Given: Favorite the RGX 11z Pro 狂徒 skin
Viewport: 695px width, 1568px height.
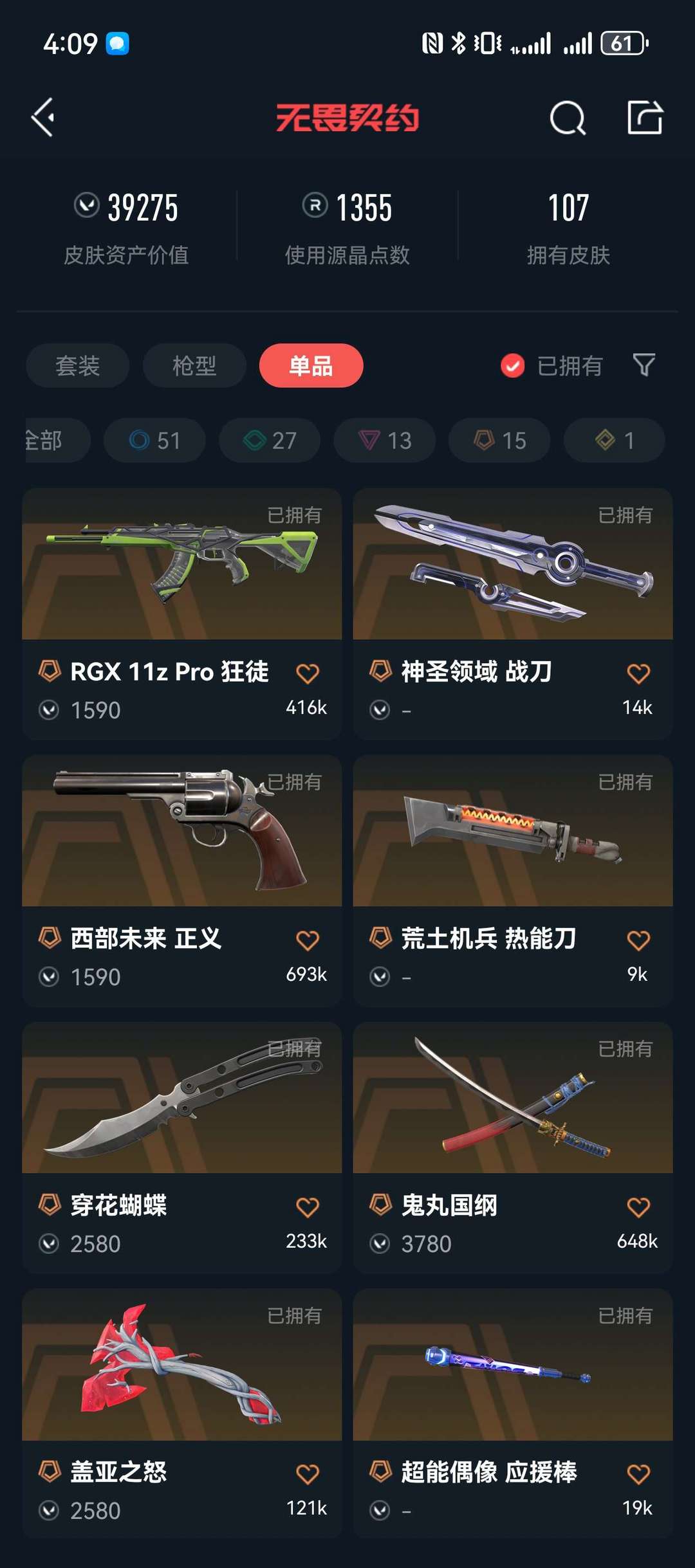Looking at the screenshot, I should (308, 671).
